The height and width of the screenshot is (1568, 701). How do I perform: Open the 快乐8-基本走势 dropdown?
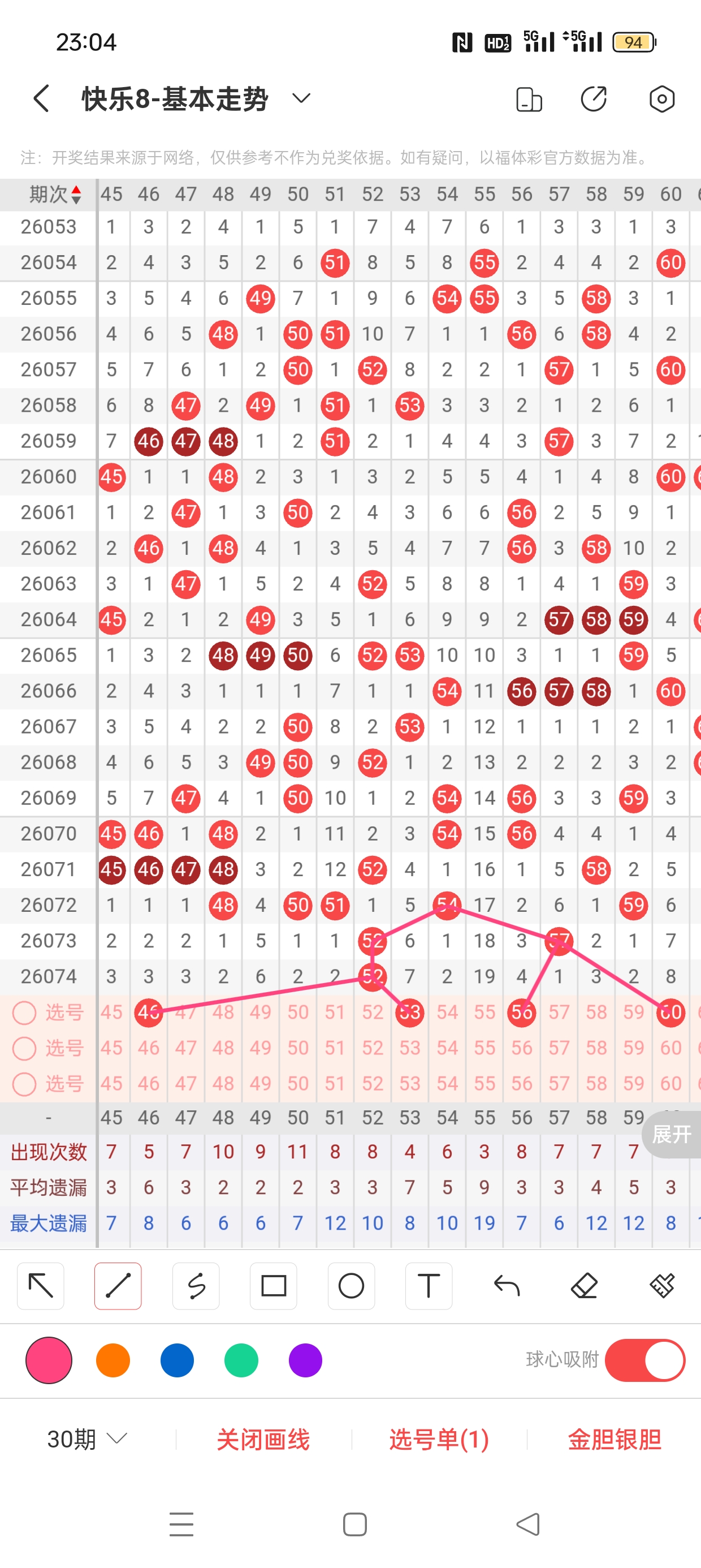(x=301, y=98)
